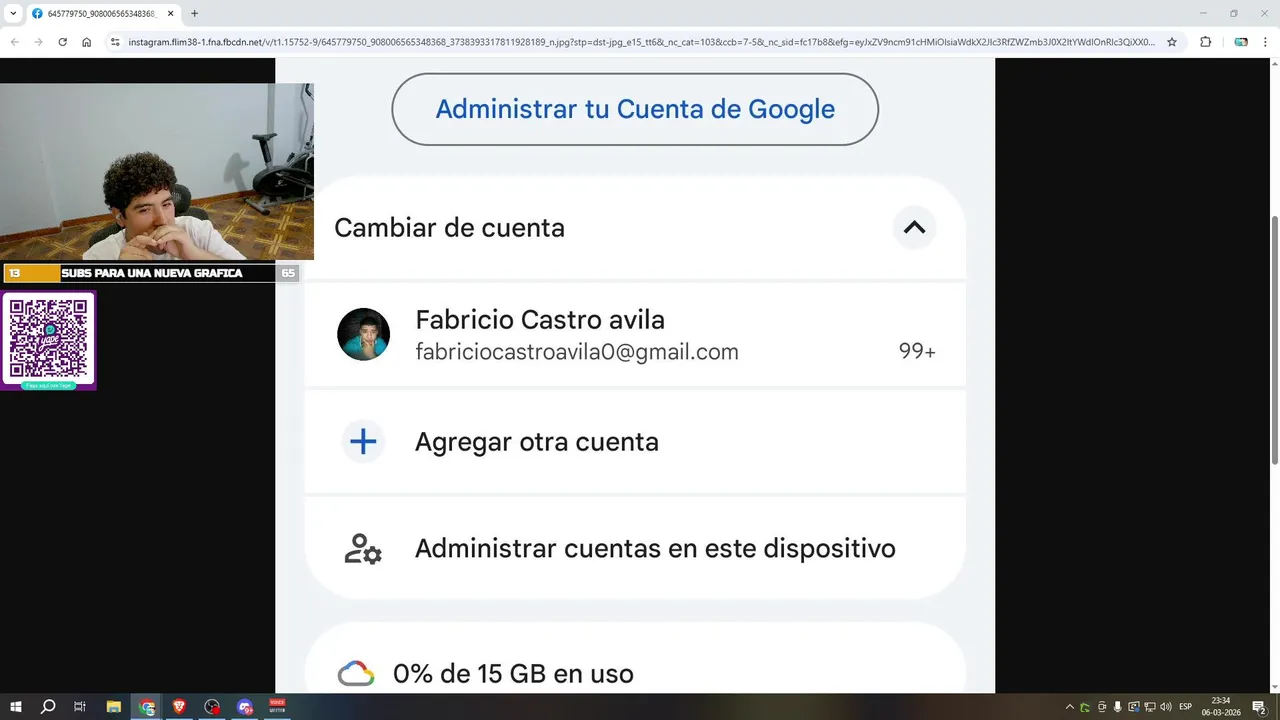This screenshot has width=1280, height=720.
Task: Go back to the previous page
Action: pyautogui.click(x=14, y=42)
